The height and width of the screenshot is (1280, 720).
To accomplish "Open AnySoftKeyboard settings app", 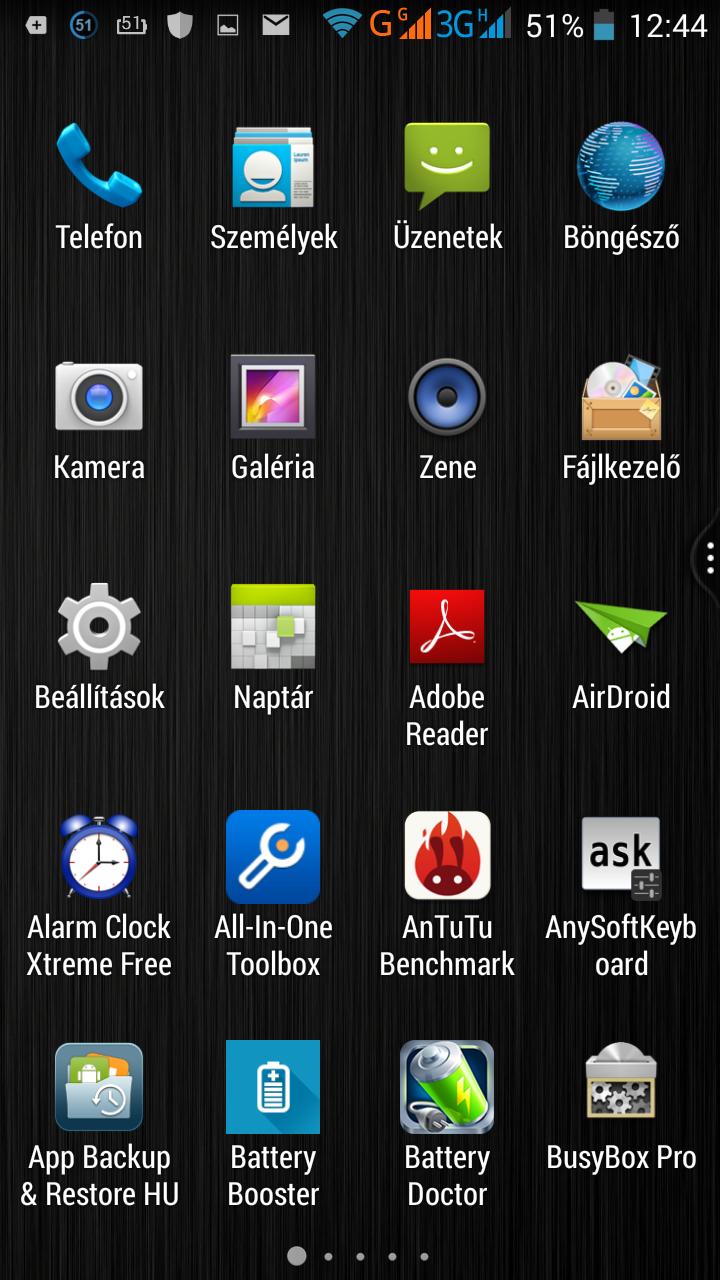I will tap(621, 857).
